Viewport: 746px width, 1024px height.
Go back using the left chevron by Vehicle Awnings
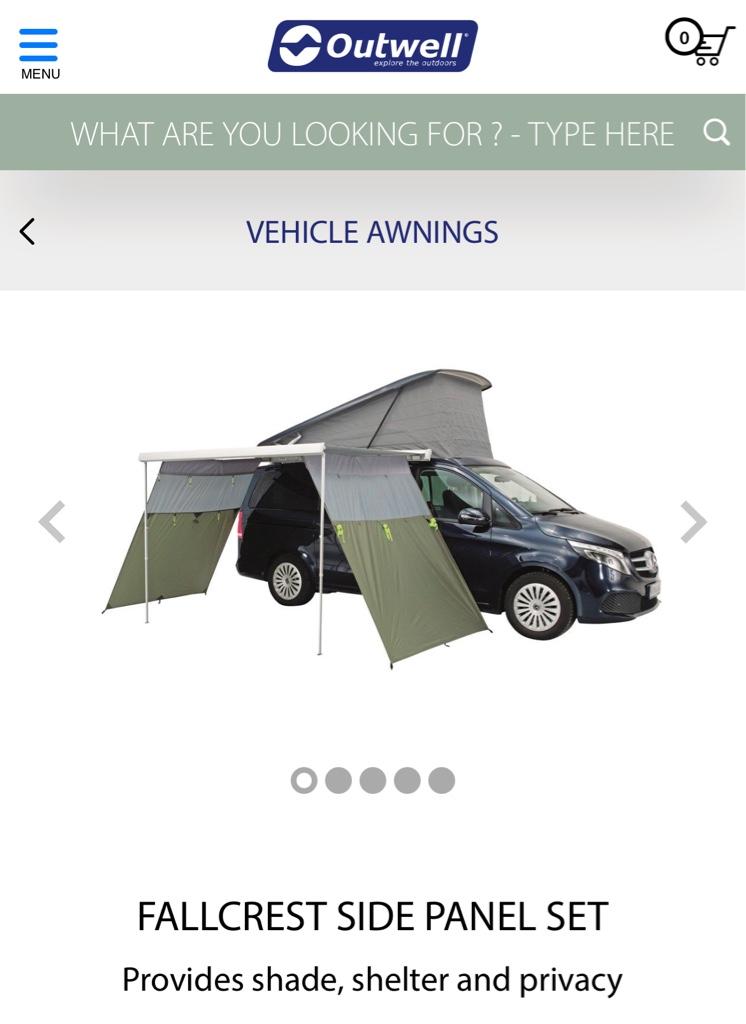coord(27,232)
